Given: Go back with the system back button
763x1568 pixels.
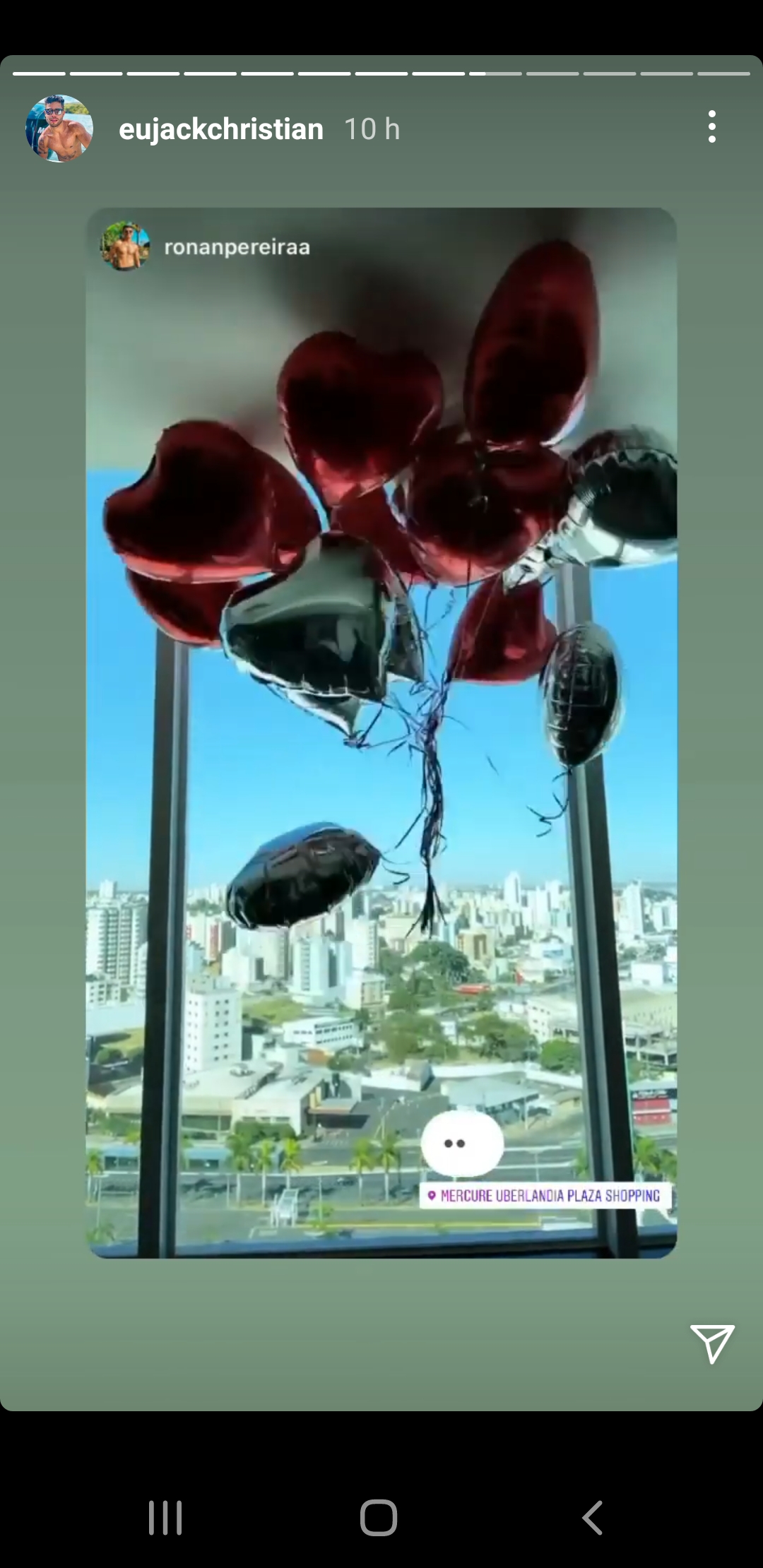Looking at the screenshot, I should 592,1517.
